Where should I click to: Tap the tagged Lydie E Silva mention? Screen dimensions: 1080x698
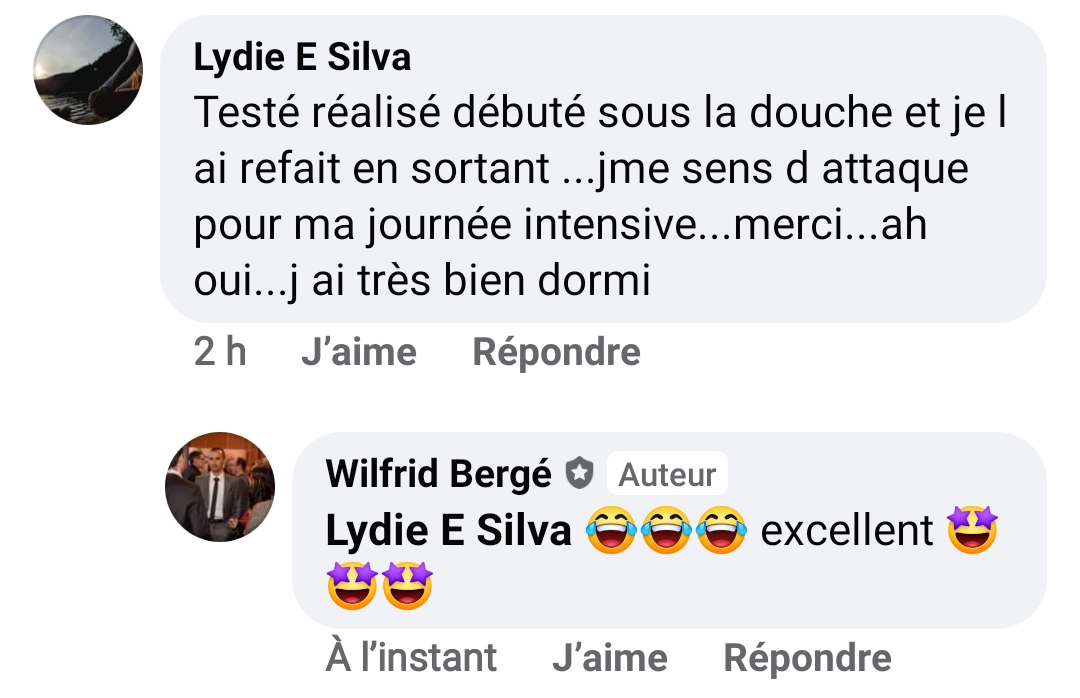(x=448, y=530)
